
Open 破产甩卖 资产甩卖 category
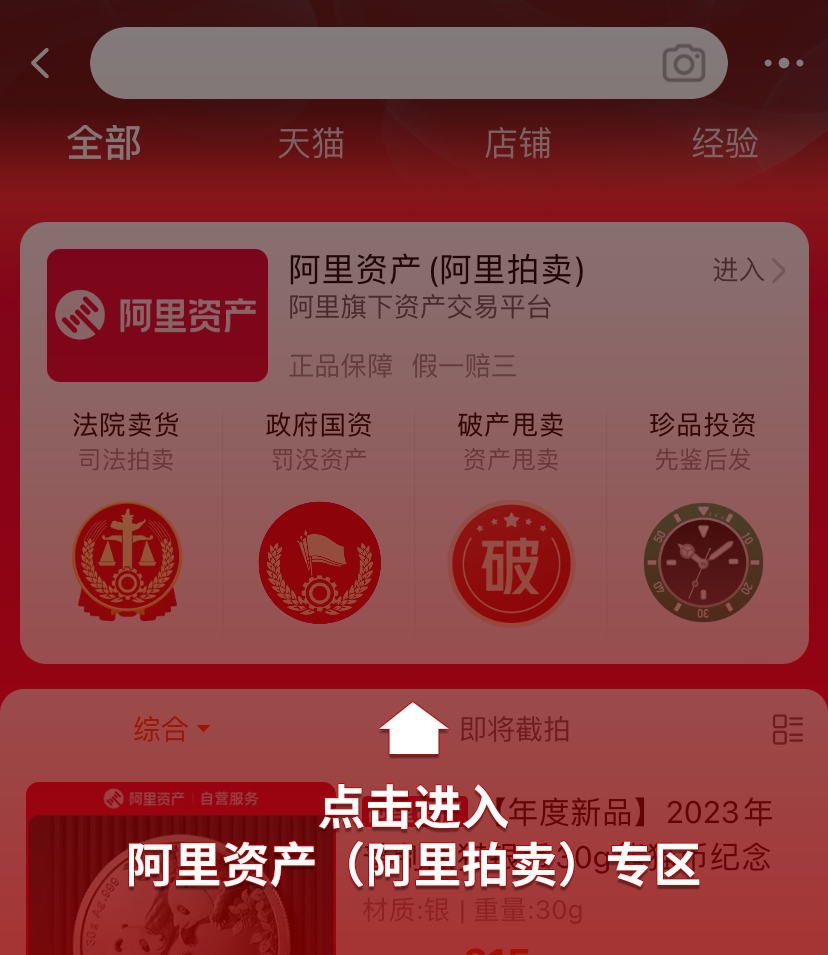[x=511, y=520]
